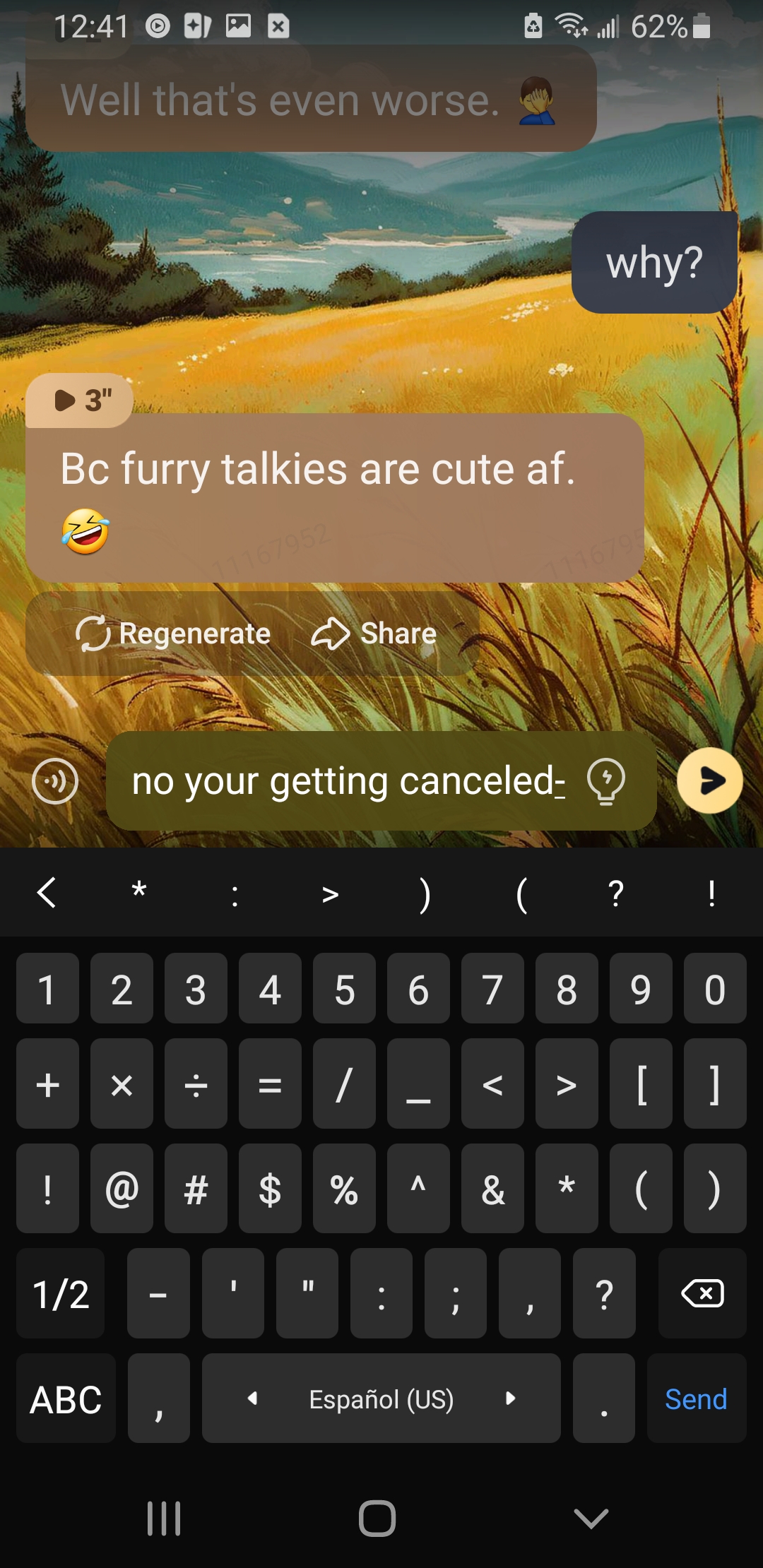Collapse the keyboard toolbar with the left chevron

click(47, 893)
